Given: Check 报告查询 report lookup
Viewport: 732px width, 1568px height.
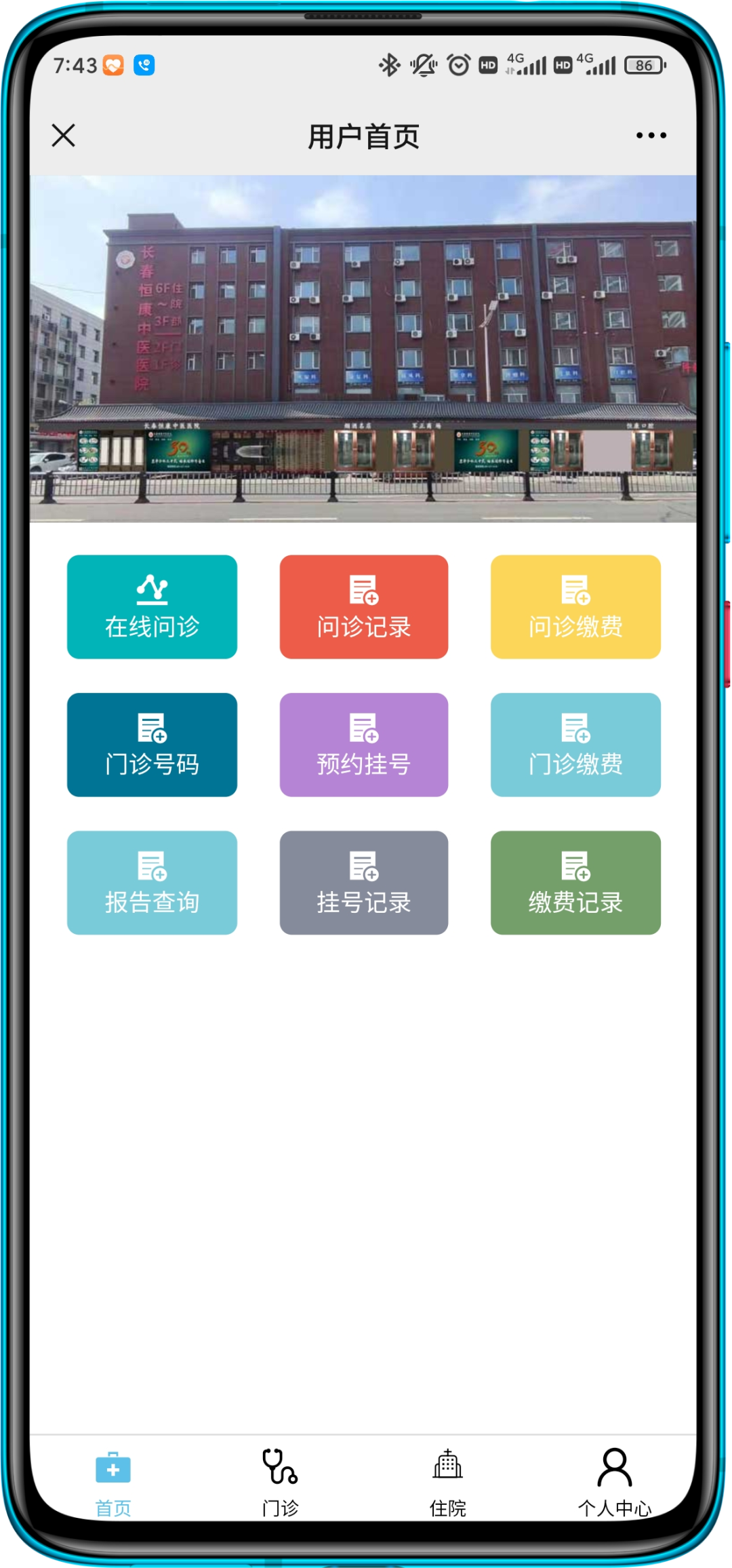Looking at the screenshot, I should click(x=152, y=882).
